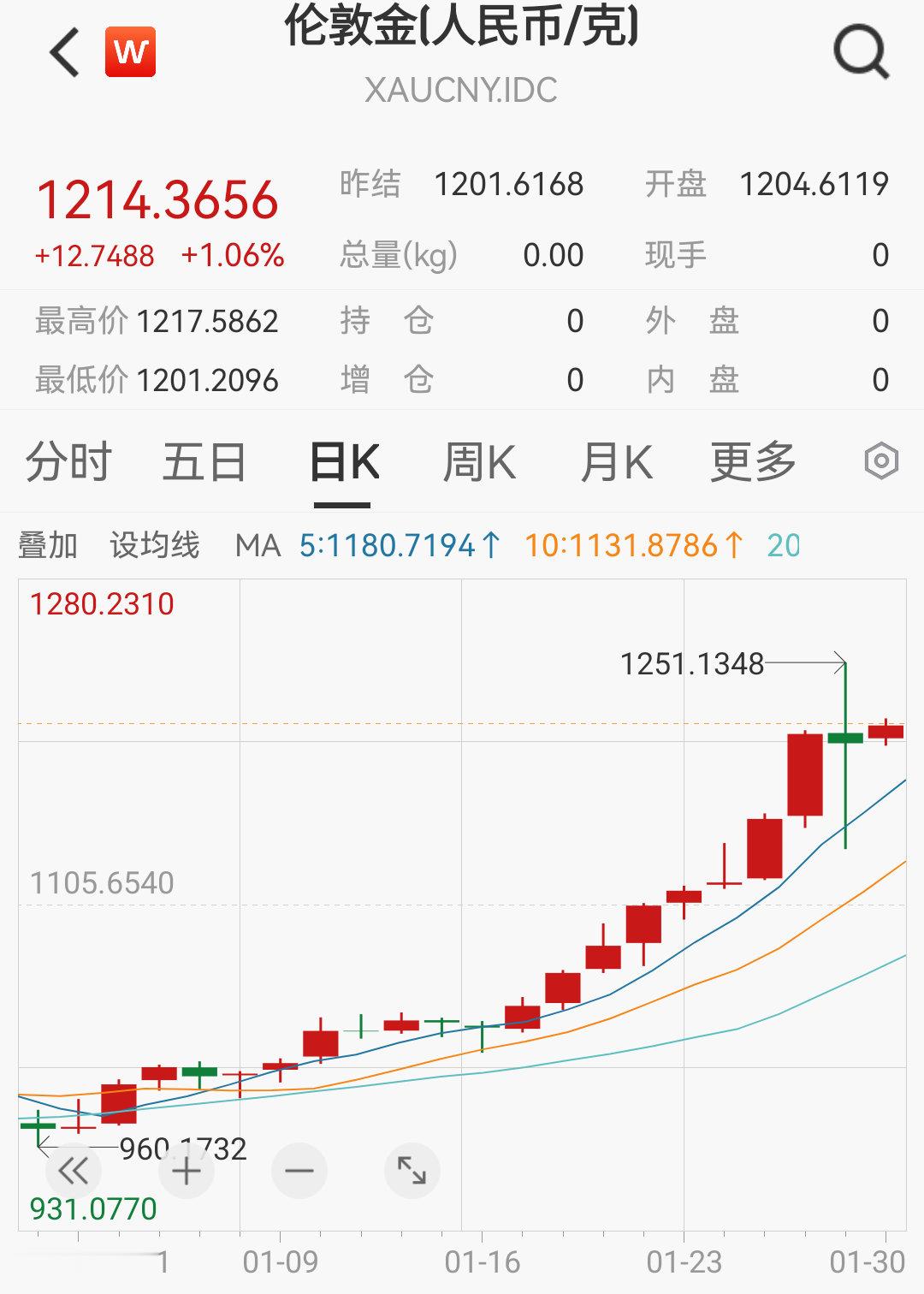Open chart settings hexagon icon
The width and height of the screenshot is (924, 1294).
pyautogui.click(x=881, y=461)
